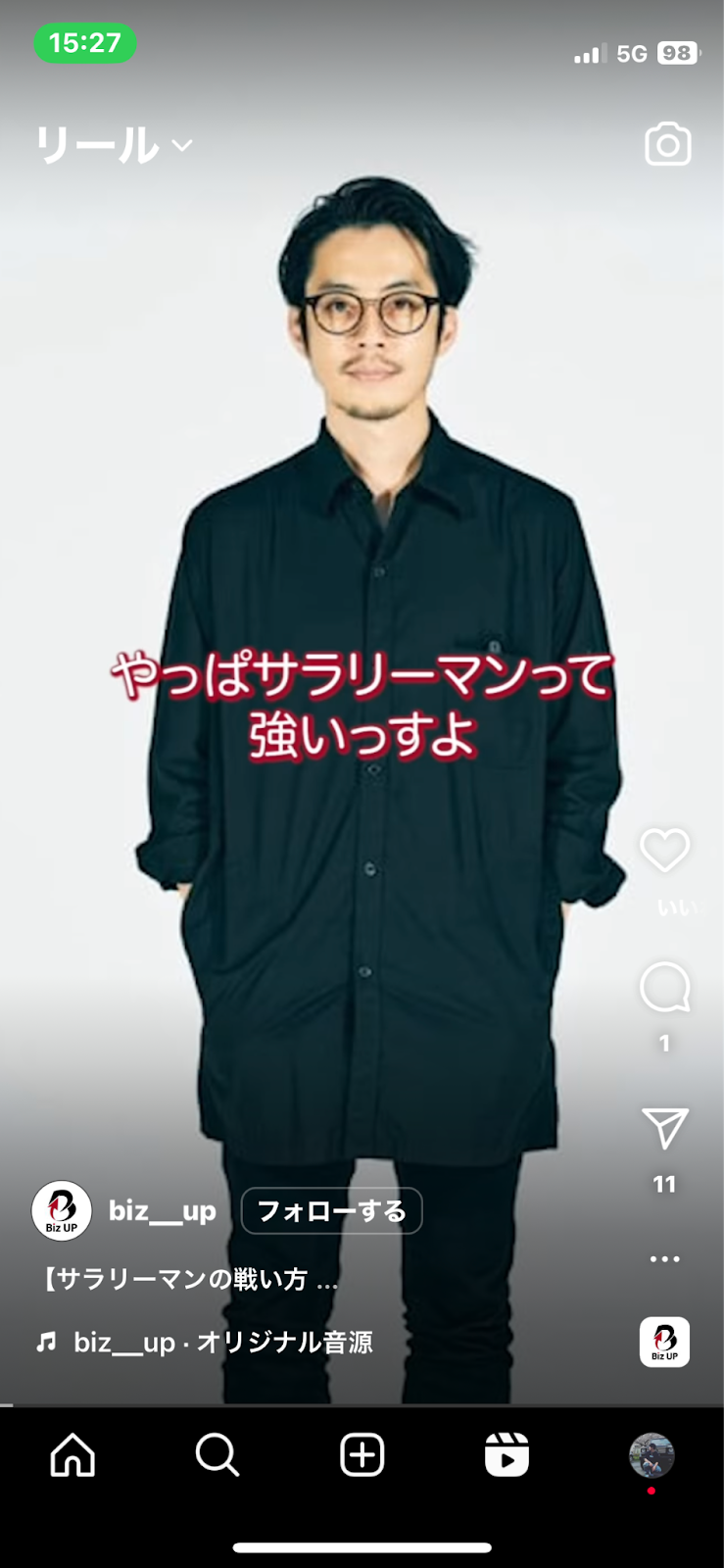Screen dimensions: 724x1568
Task: Create a new post with plus tab
Action: 362,1454
